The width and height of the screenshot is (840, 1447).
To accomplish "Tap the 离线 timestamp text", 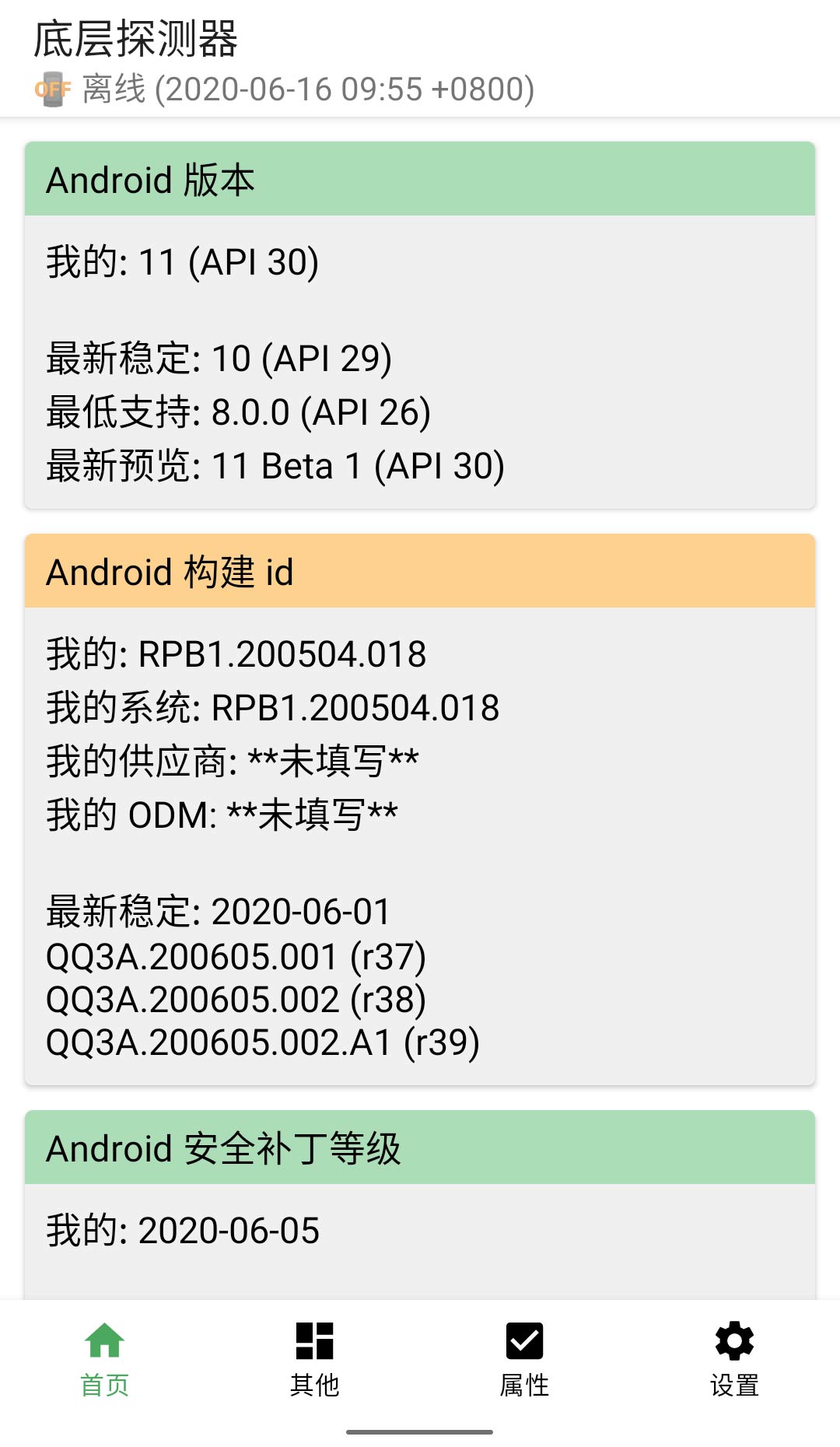I will pos(307,89).
